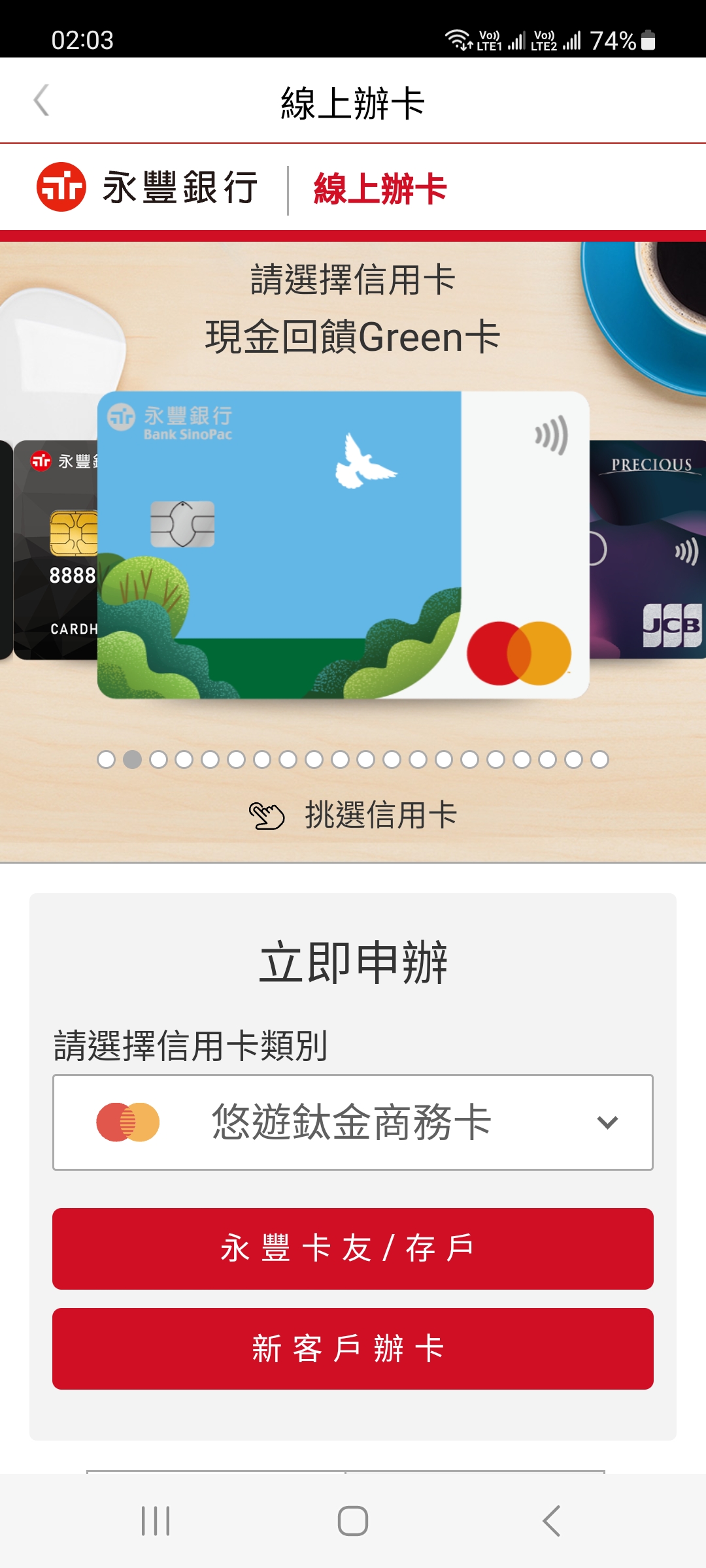Open recent apps from the navigation bar
Screen dimensions: 706x1568
(x=156, y=1521)
